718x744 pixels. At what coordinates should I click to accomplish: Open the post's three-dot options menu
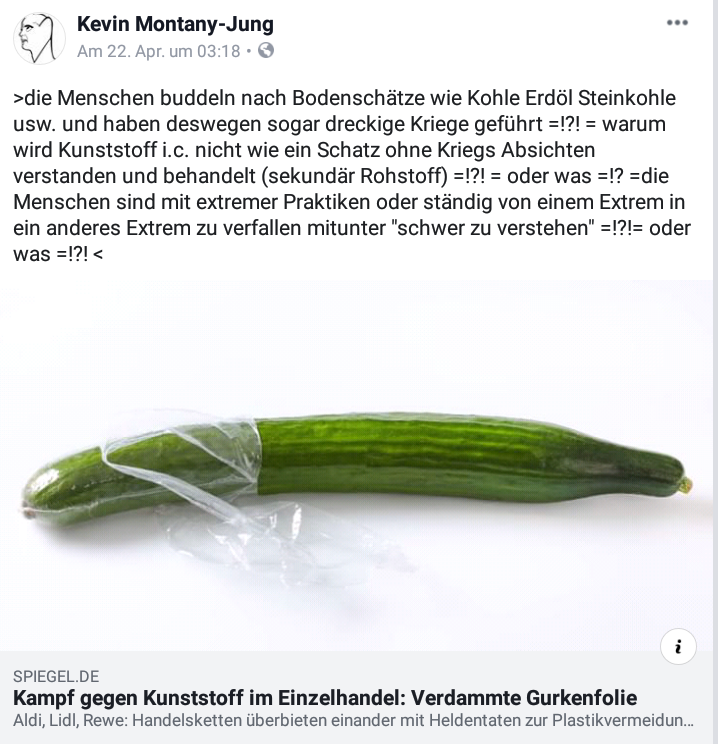click(x=677, y=23)
